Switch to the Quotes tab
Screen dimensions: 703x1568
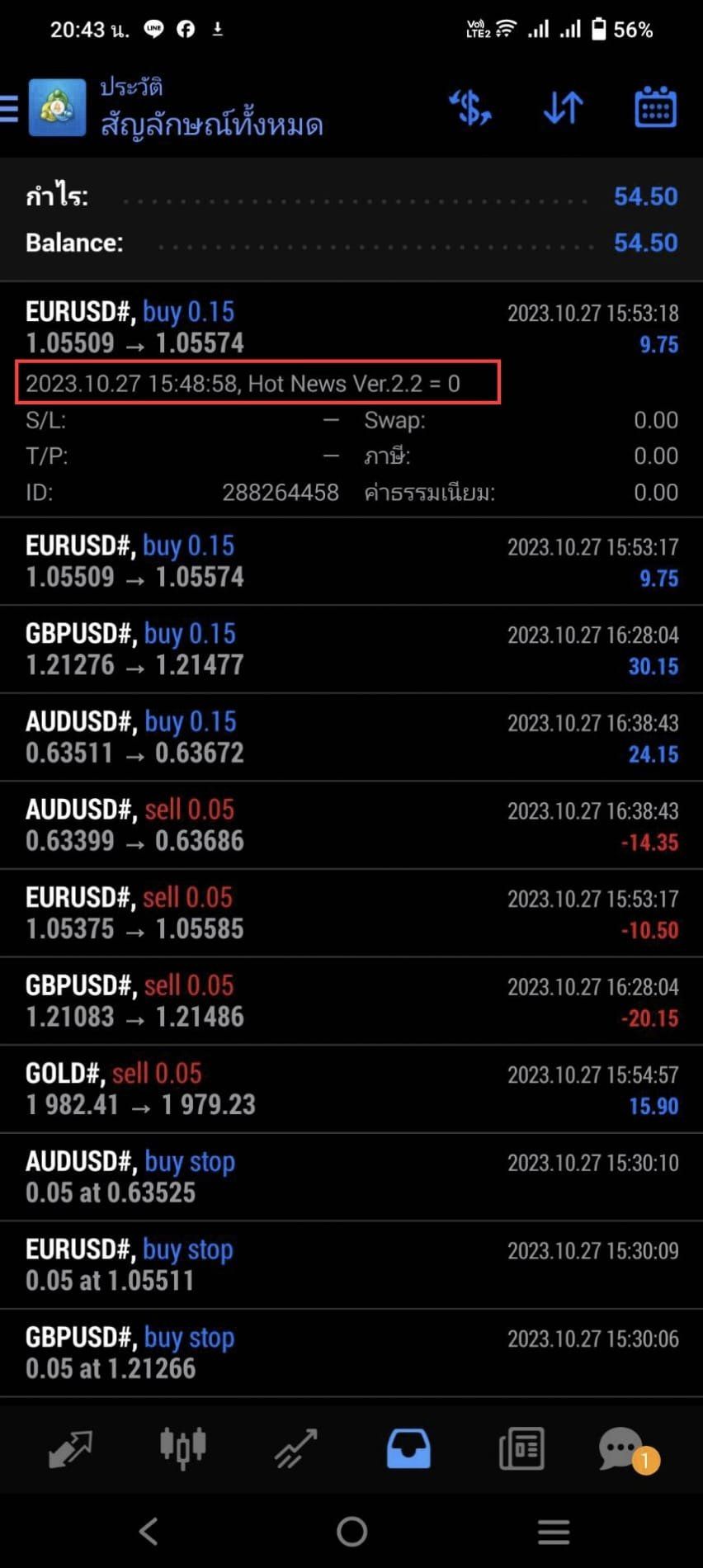pyautogui.click(x=70, y=1448)
